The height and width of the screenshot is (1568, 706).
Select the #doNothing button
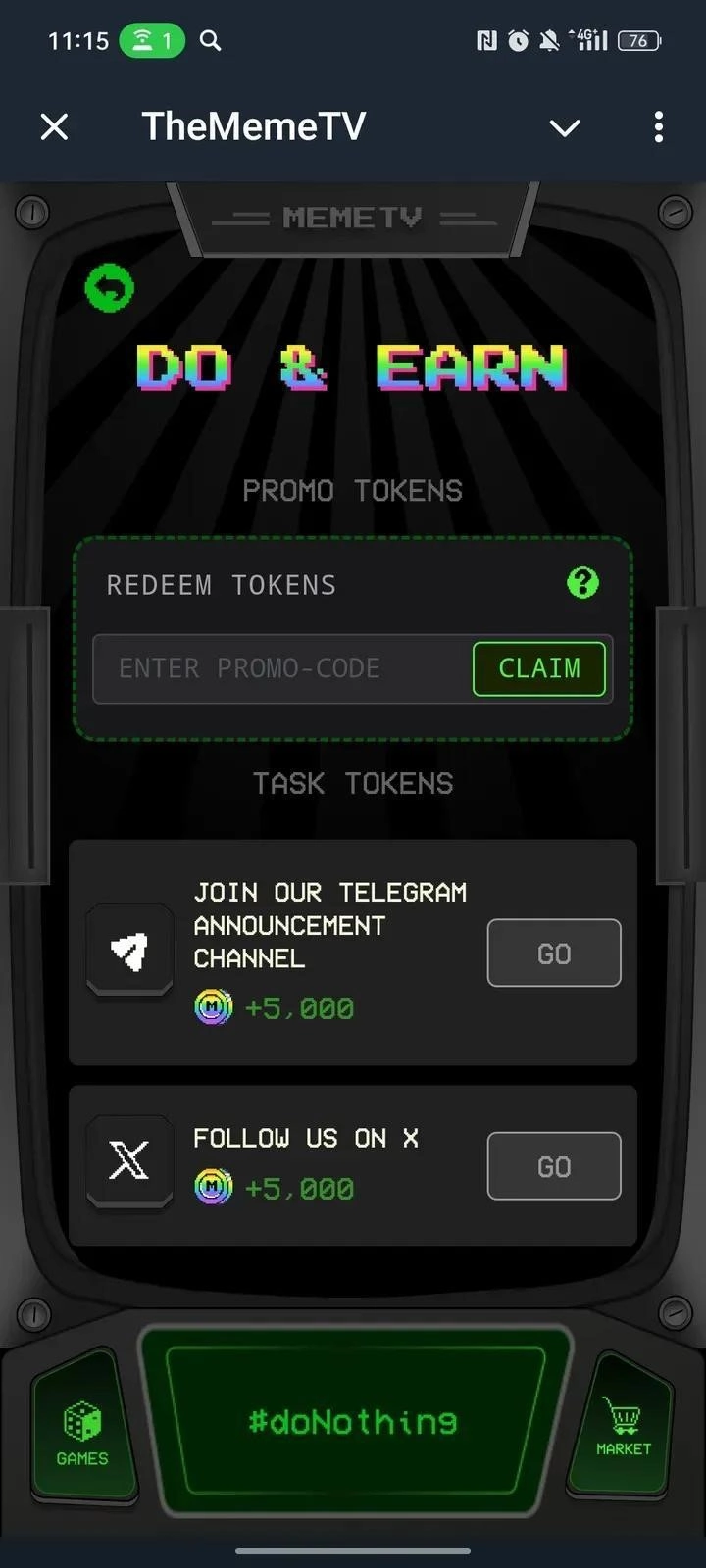click(353, 1421)
